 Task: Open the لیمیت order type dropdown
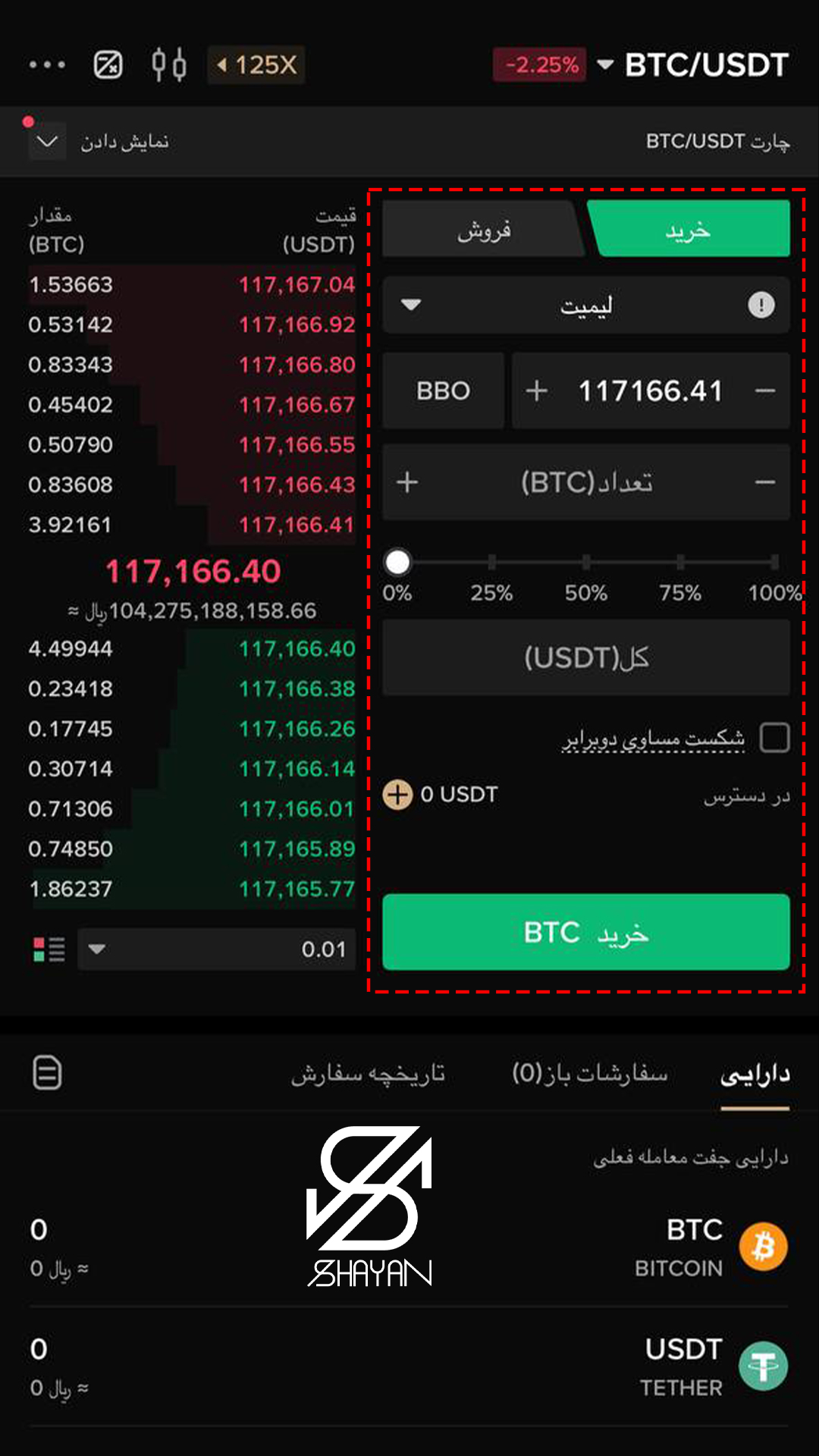(585, 305)
